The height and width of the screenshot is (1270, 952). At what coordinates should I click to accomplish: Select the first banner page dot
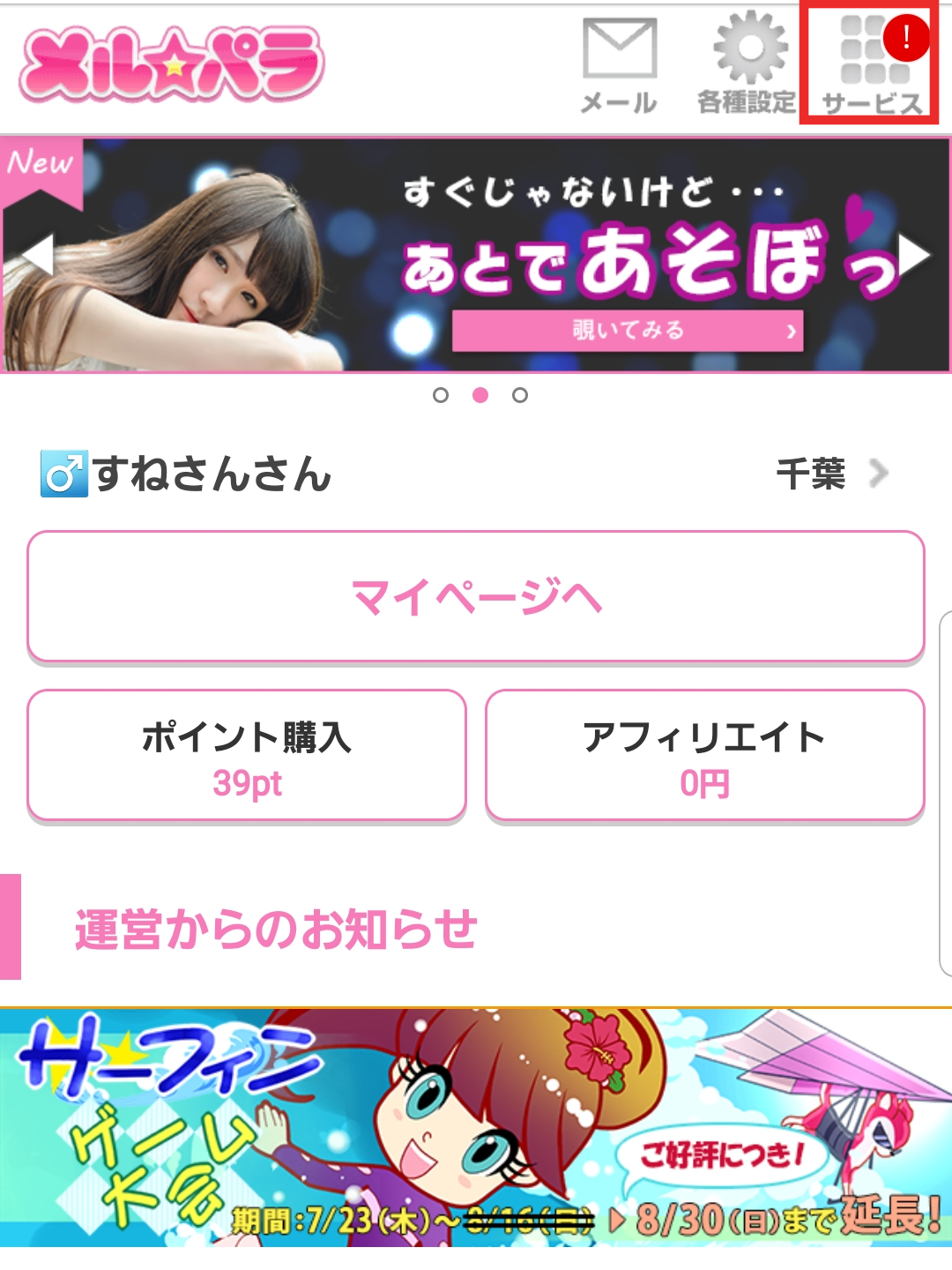tap(441, 395)
